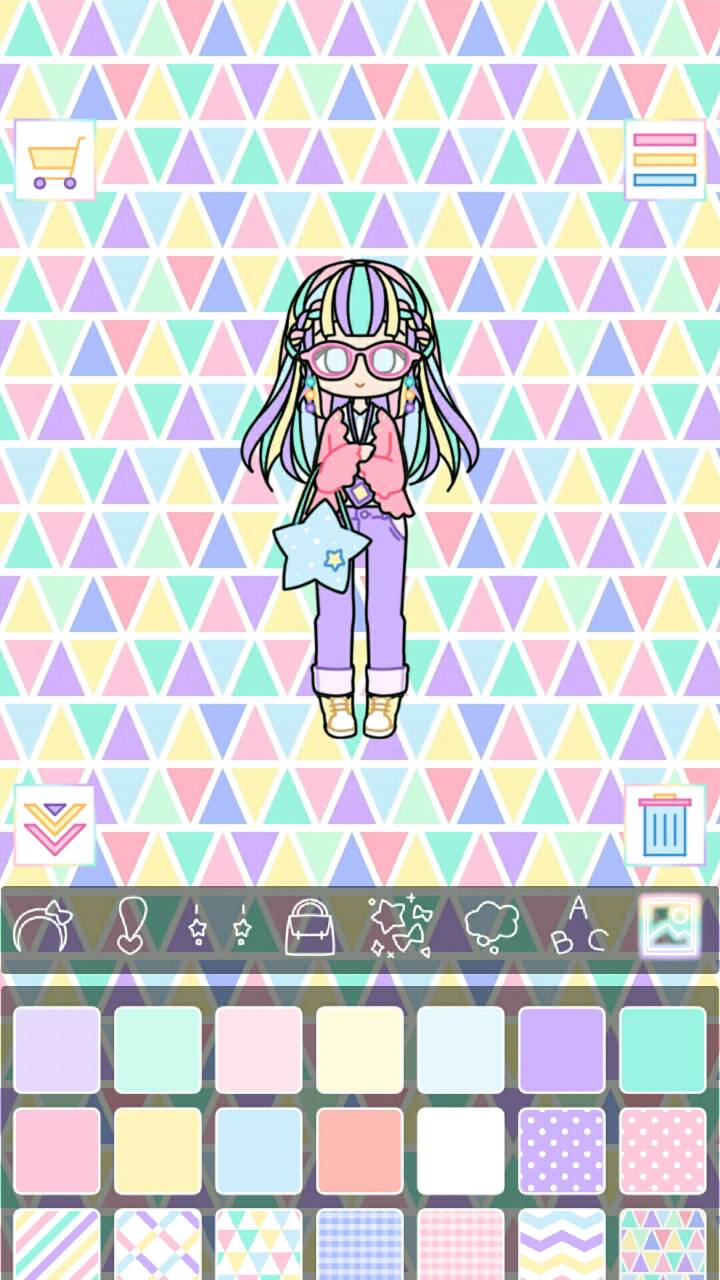Open the shopping cart store
The image size is (720, 1280).
(55, 160)
